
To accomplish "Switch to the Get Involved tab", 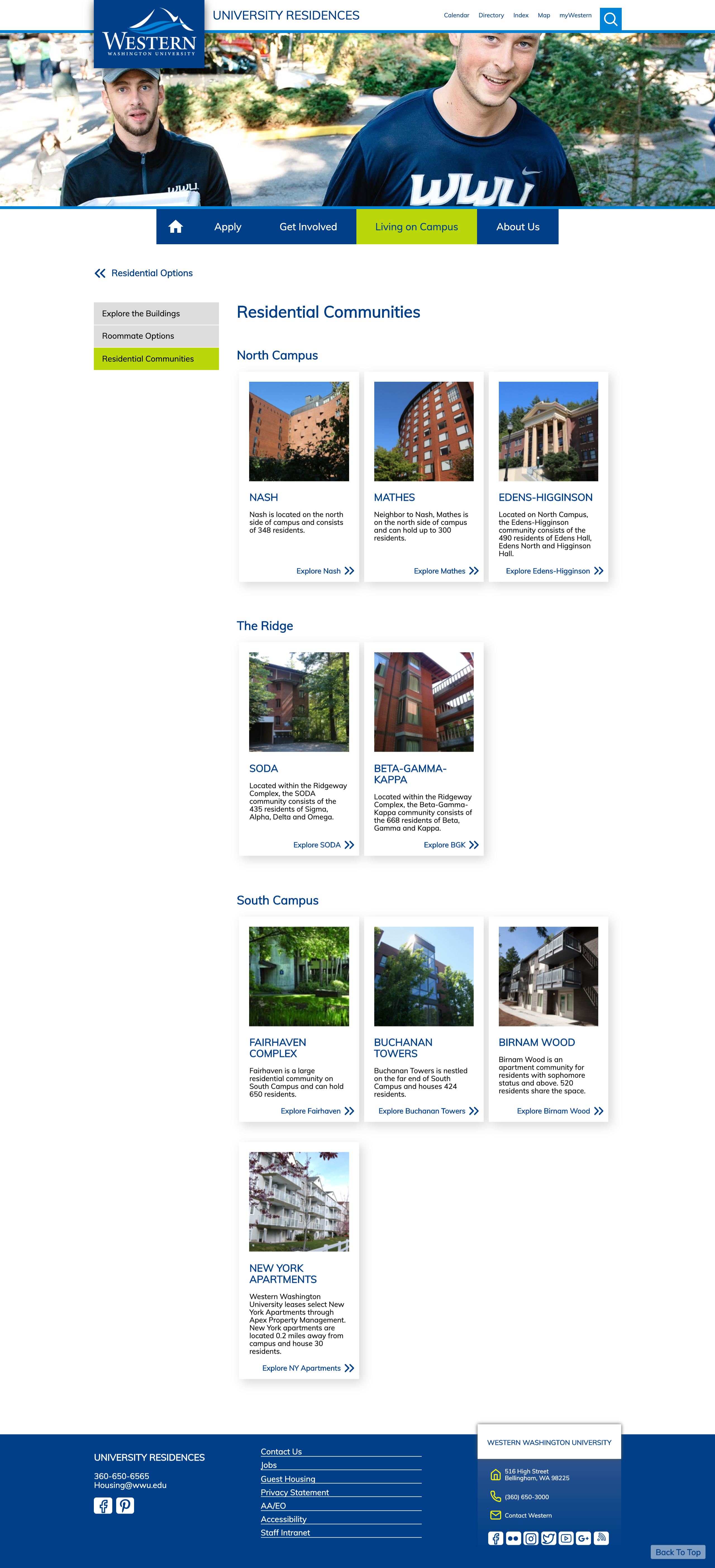I will tap(308, 226).
